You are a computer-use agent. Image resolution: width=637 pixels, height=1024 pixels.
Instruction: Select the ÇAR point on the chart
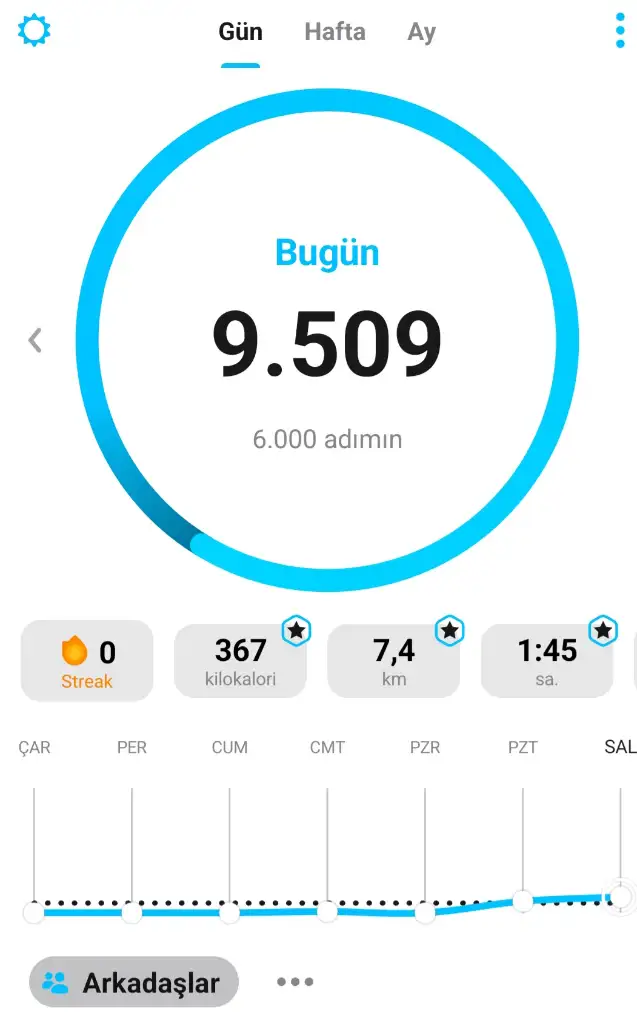coord(34,912)
